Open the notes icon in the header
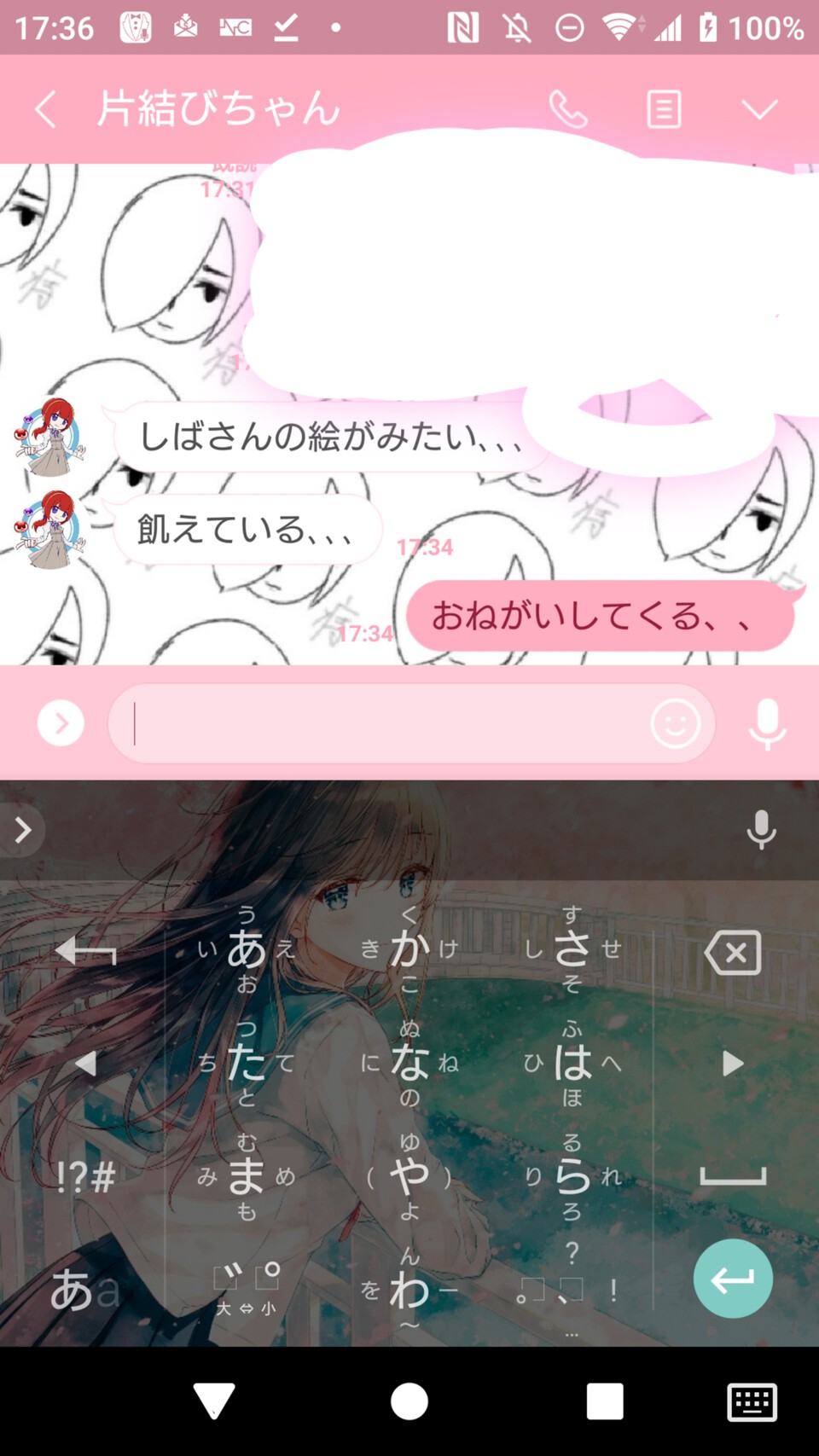Image resolution: width=819 pixels, height=1456 pixels. click(664, 110)
